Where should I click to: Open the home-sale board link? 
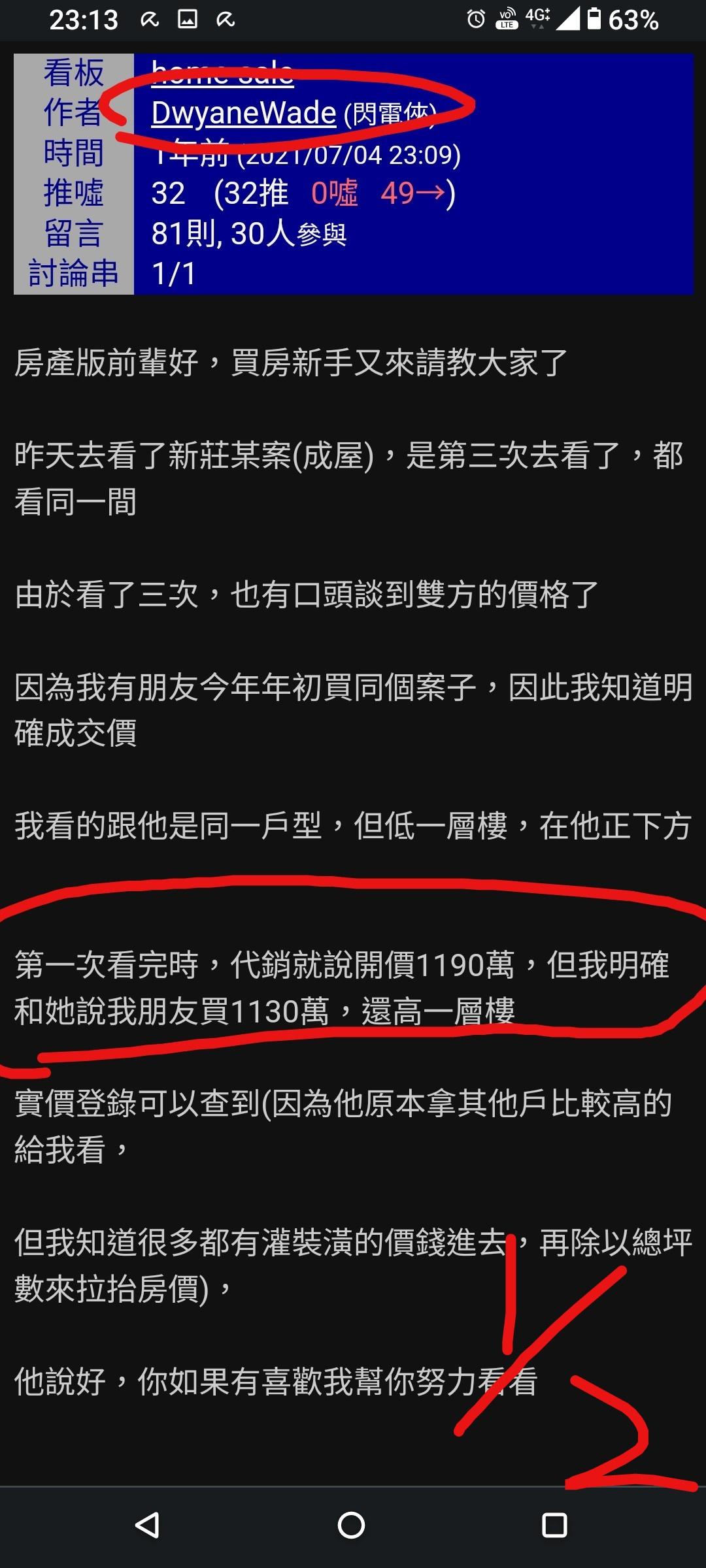pyautogui.click(x=222, y=72)
